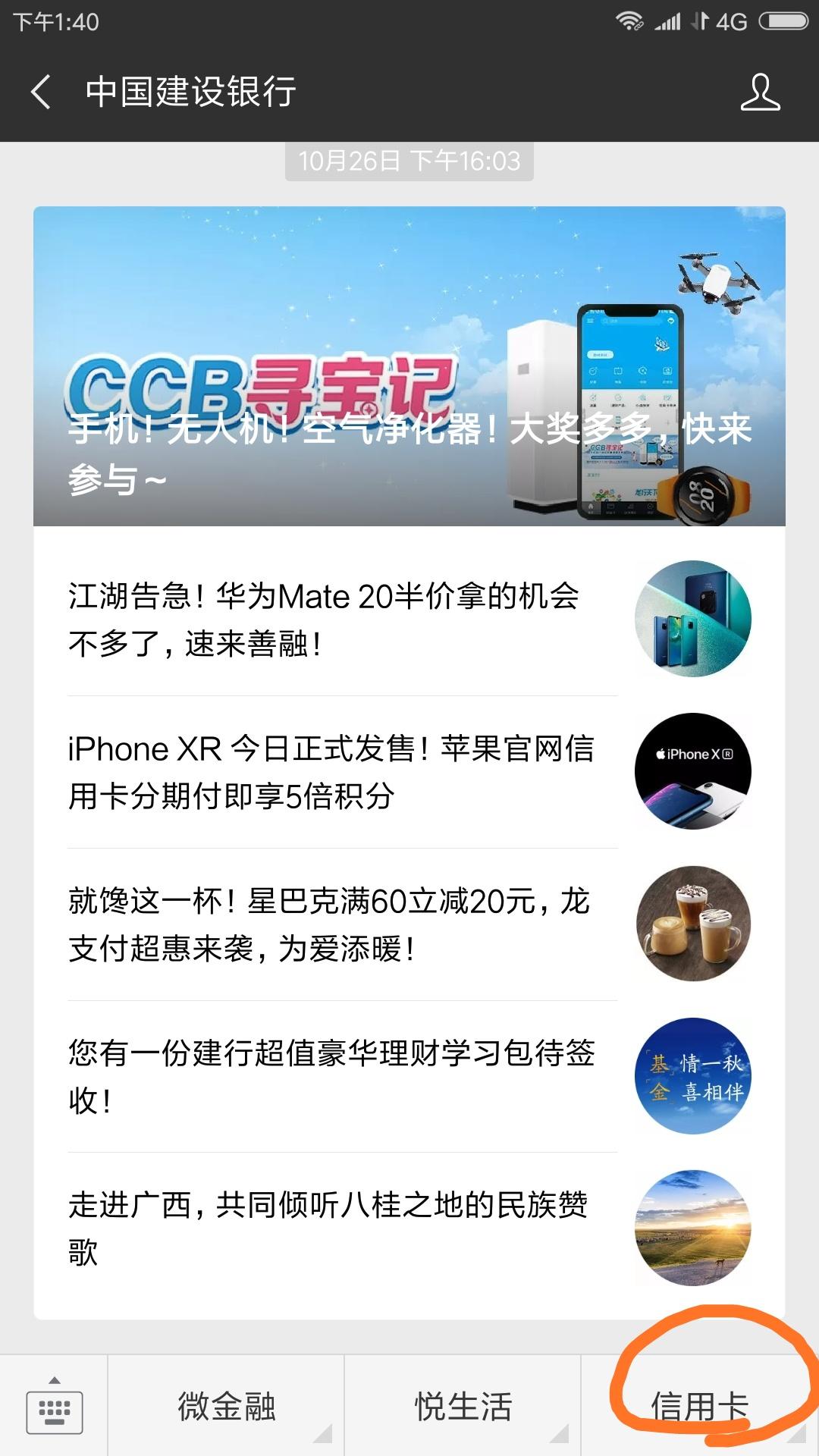Tap the 10月26日 message timestamp

point(409,160)
